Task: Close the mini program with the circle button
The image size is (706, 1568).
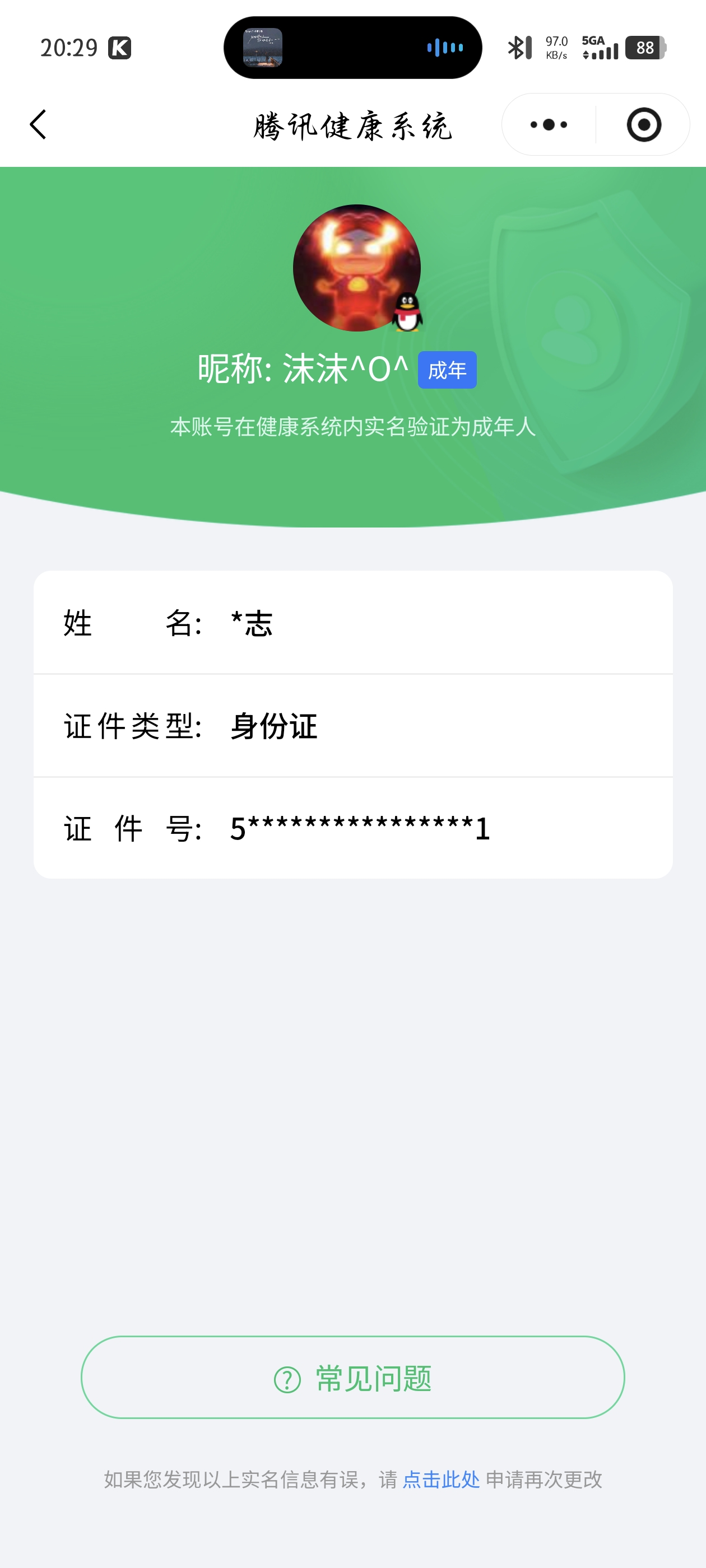Action: click(x=643, y=125)
